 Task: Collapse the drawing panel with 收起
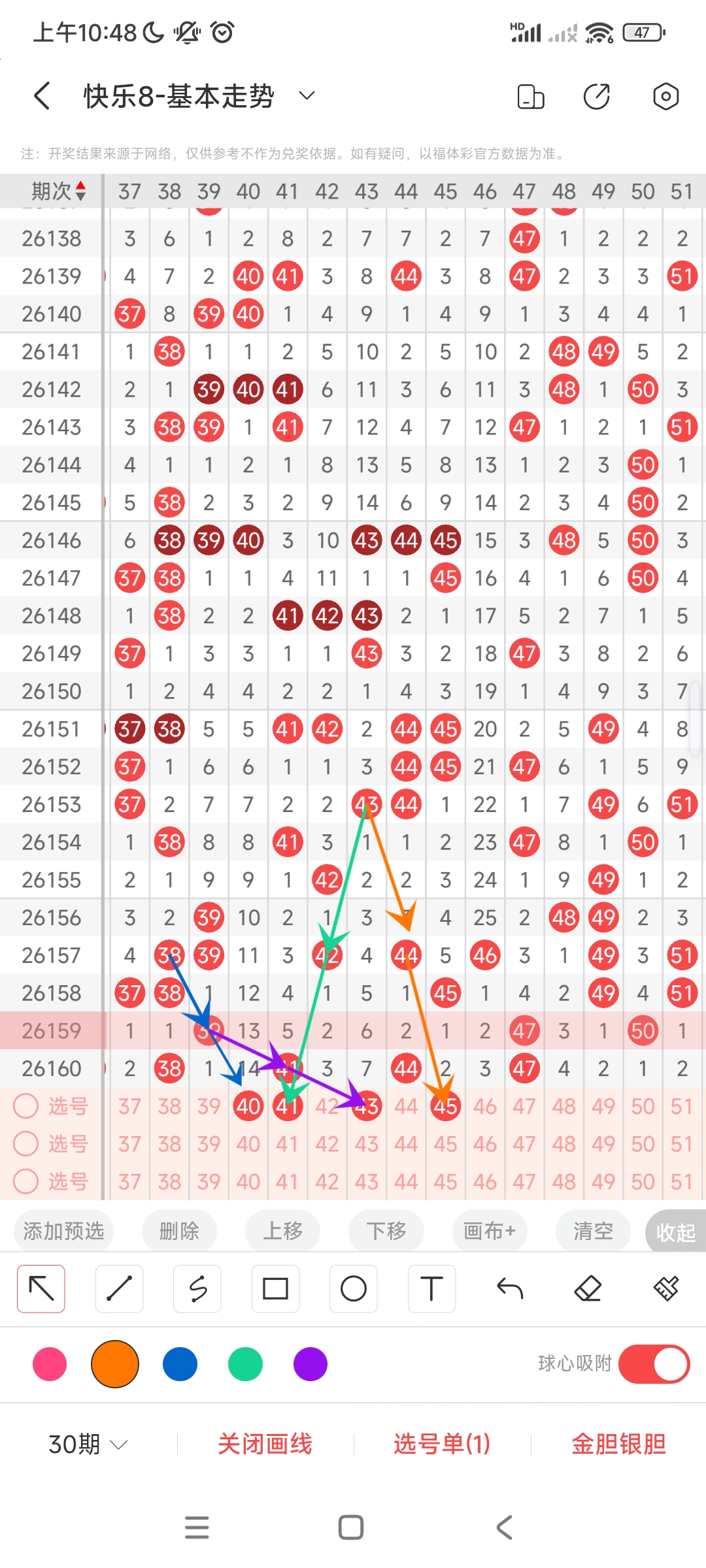(x=676, y=1232)
